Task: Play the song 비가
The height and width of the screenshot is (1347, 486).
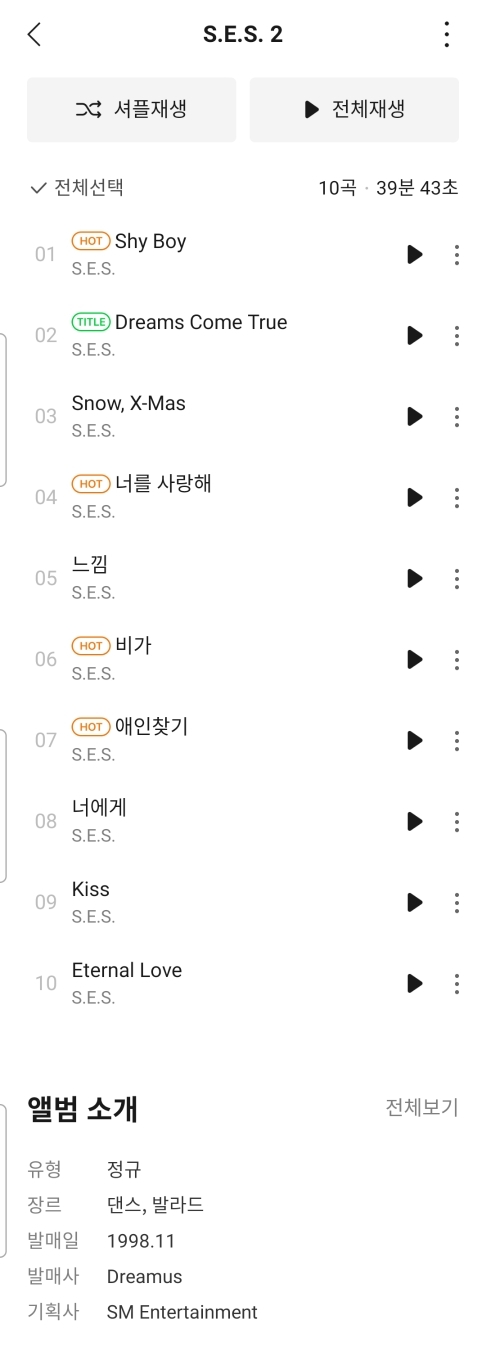Action: (415, 659)
